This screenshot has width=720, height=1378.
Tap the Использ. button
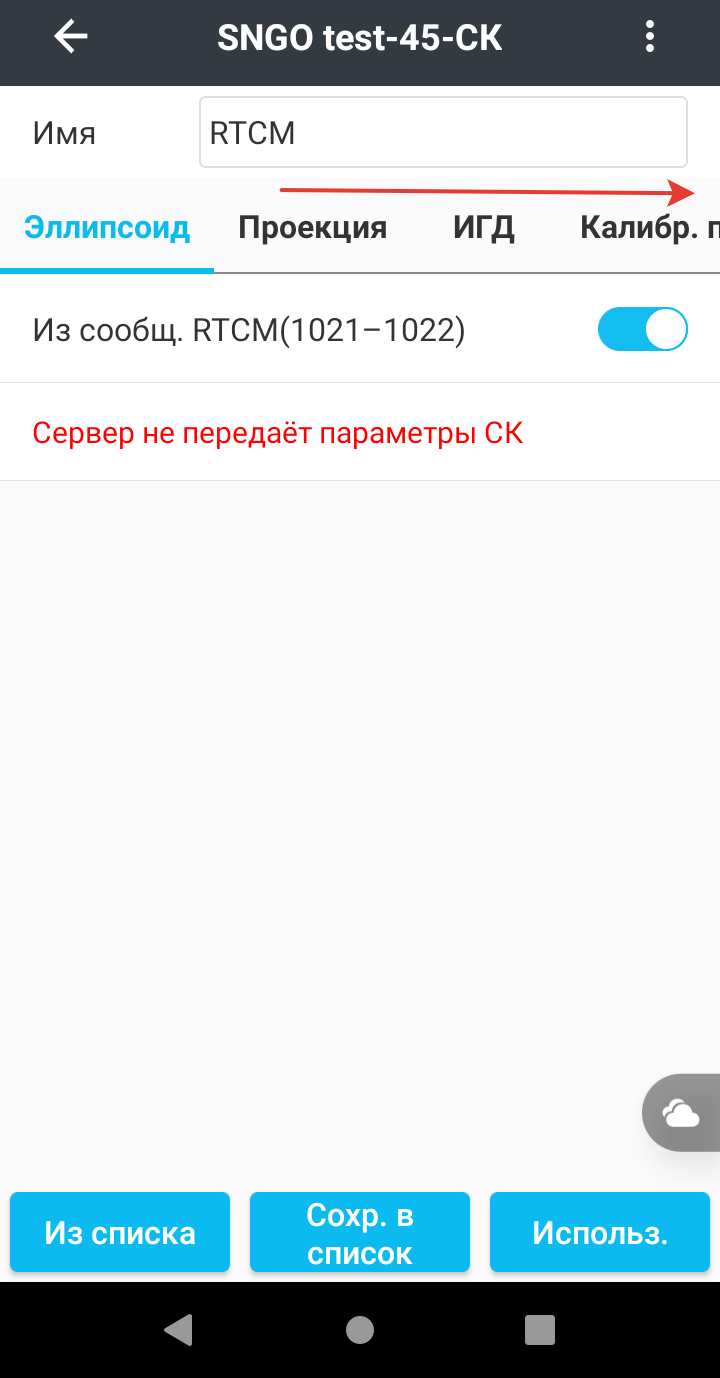pos(600,1232)
